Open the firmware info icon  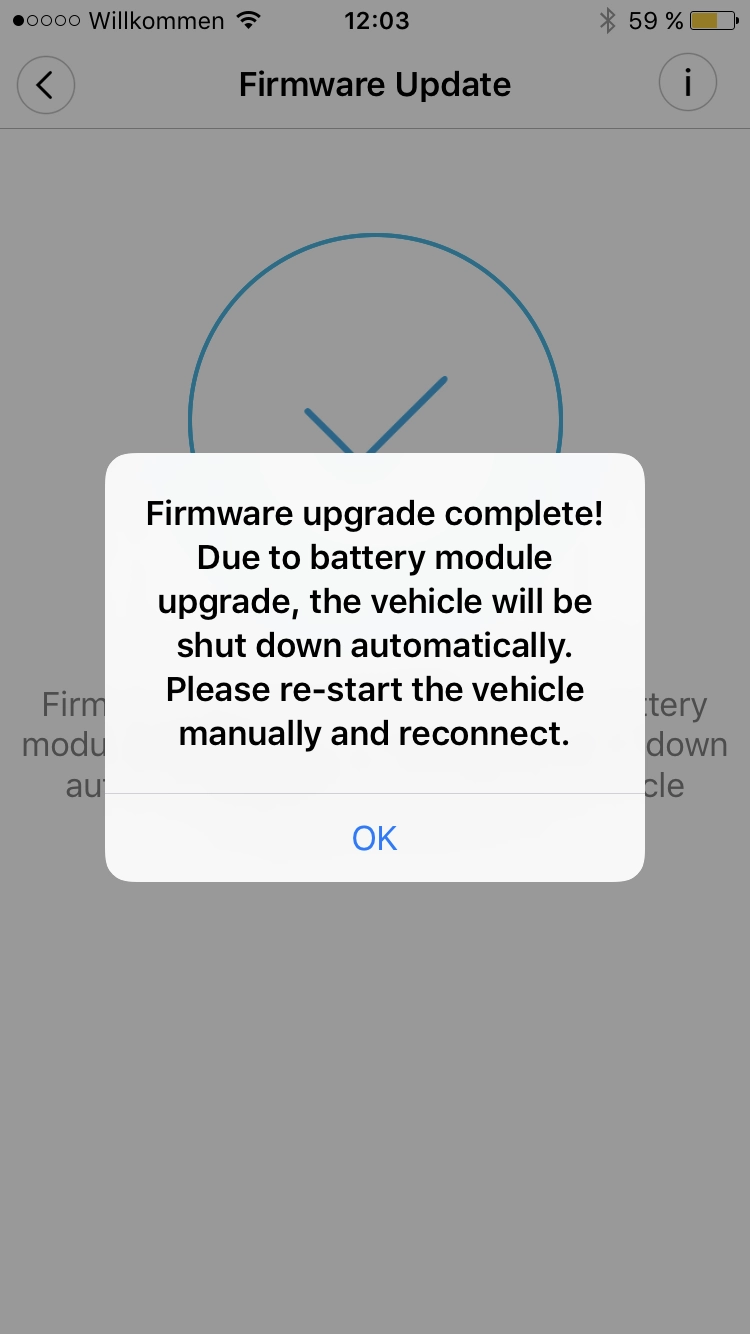[x=688, y=83]
